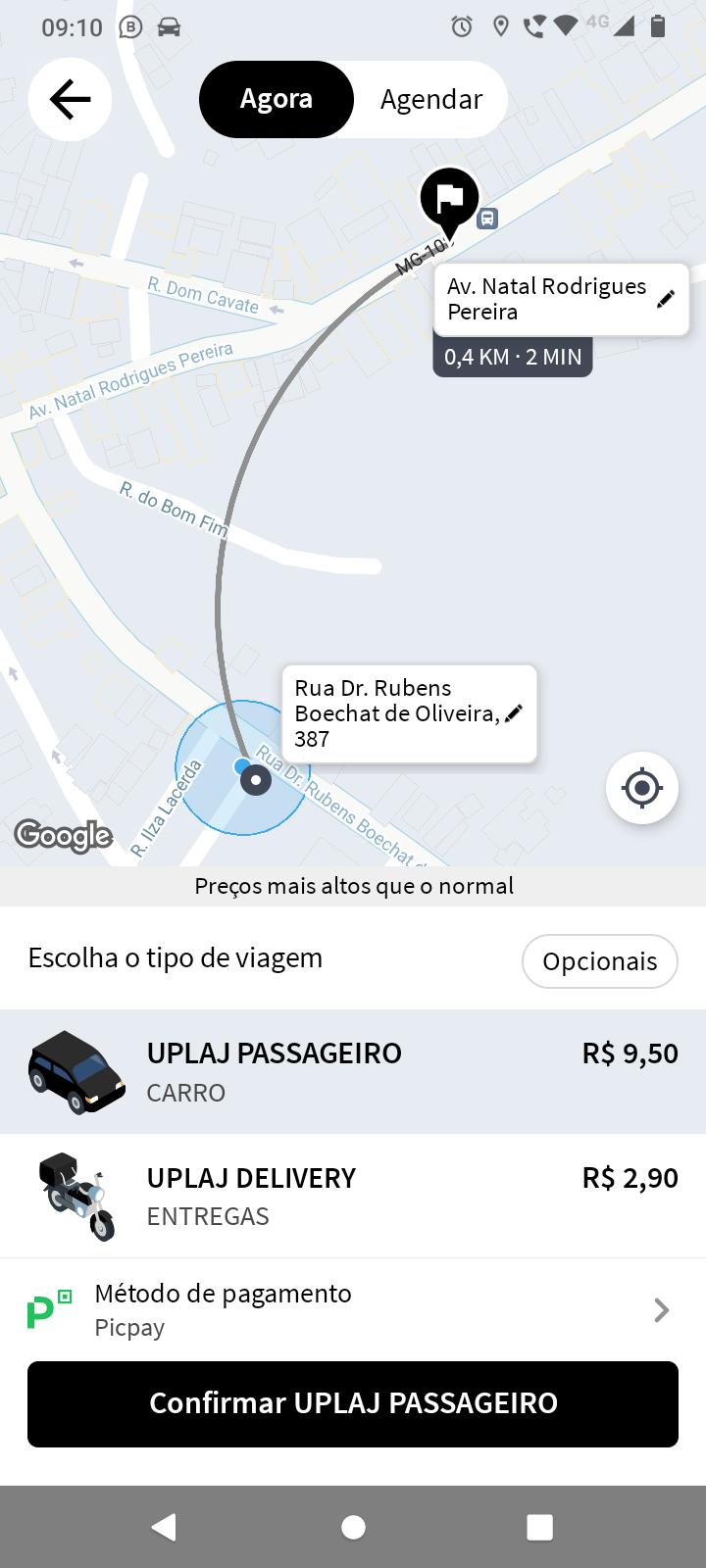Viewport: 706px width, 1568px height.
Task: Open the system recent apps view
Action: click(539, 1527)
